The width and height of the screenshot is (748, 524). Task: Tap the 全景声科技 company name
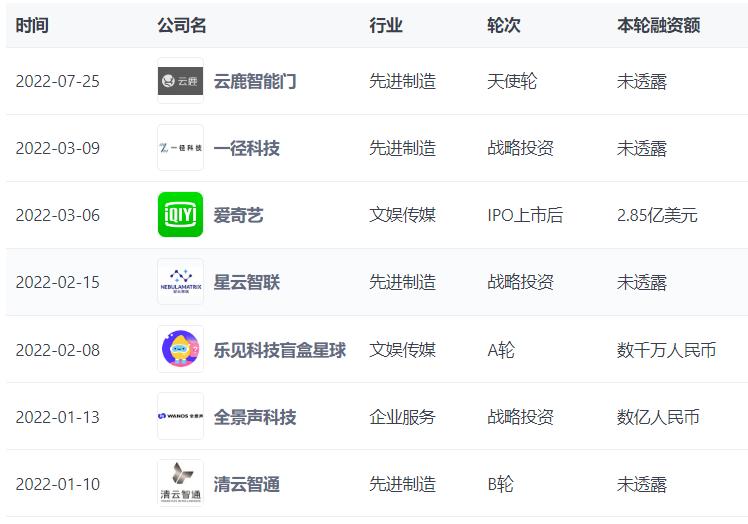[x=255, y=417]
